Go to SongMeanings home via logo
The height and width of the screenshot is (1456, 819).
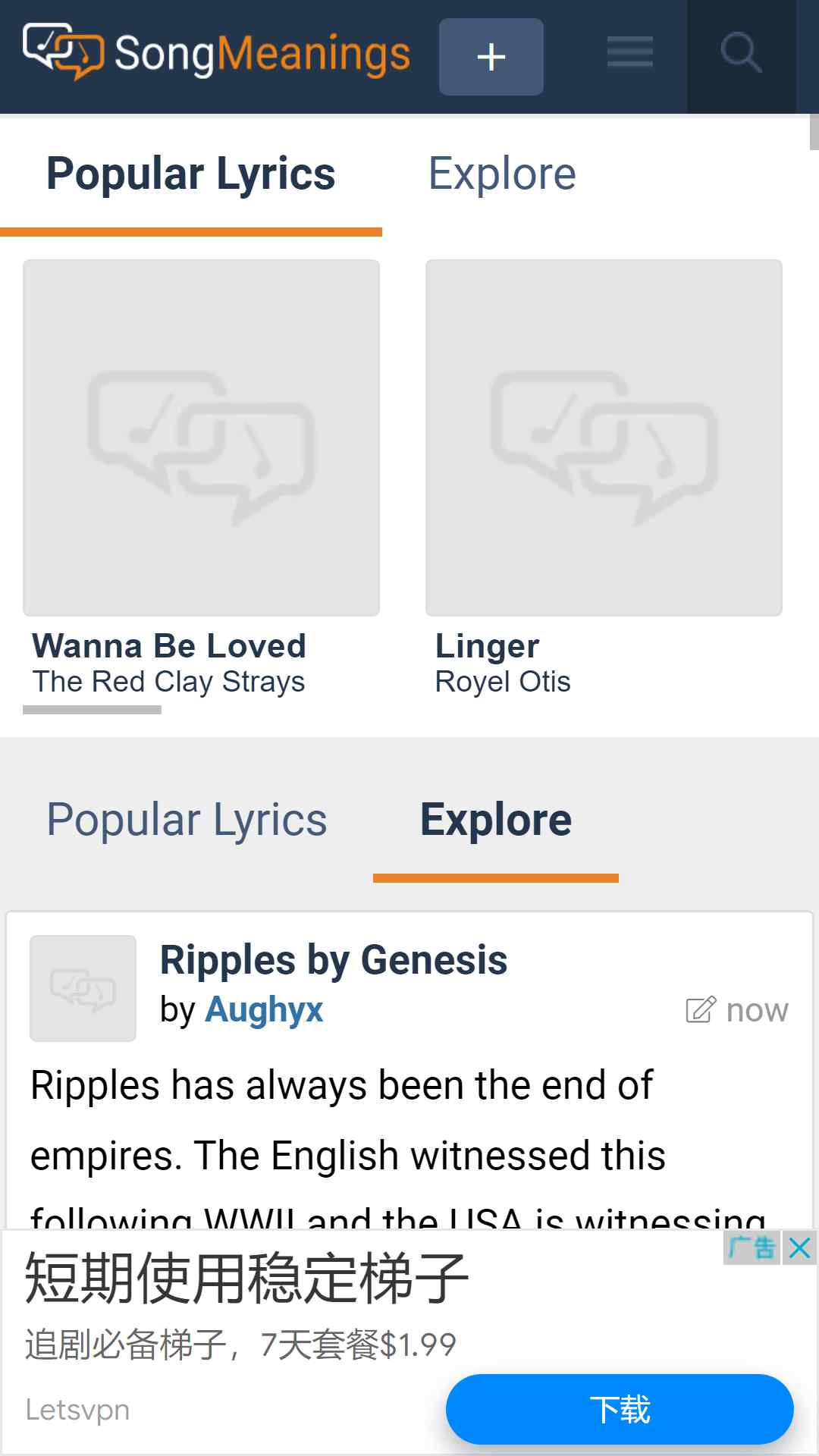(216, 53)
